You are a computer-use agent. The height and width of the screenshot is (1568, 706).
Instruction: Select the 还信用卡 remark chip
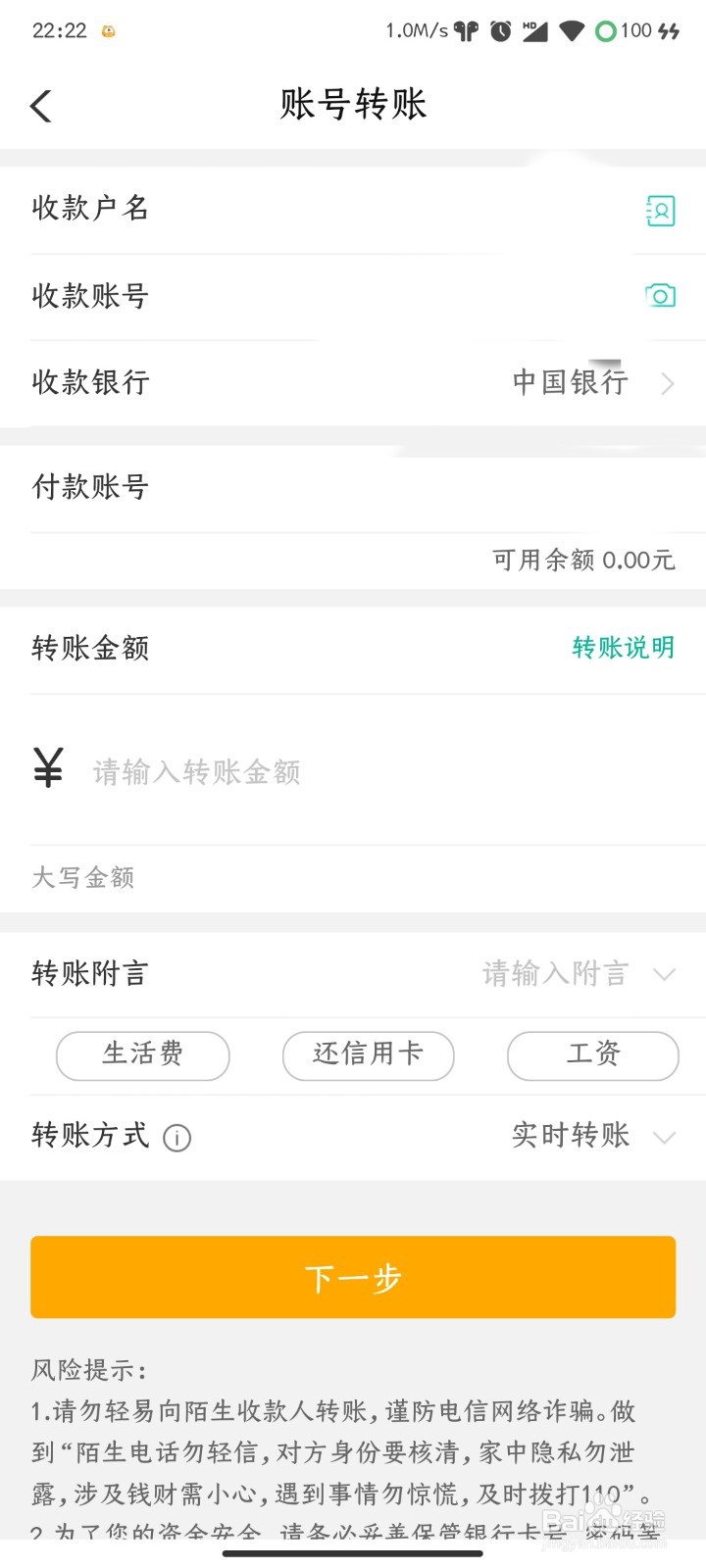click(x=368, y=1054)
